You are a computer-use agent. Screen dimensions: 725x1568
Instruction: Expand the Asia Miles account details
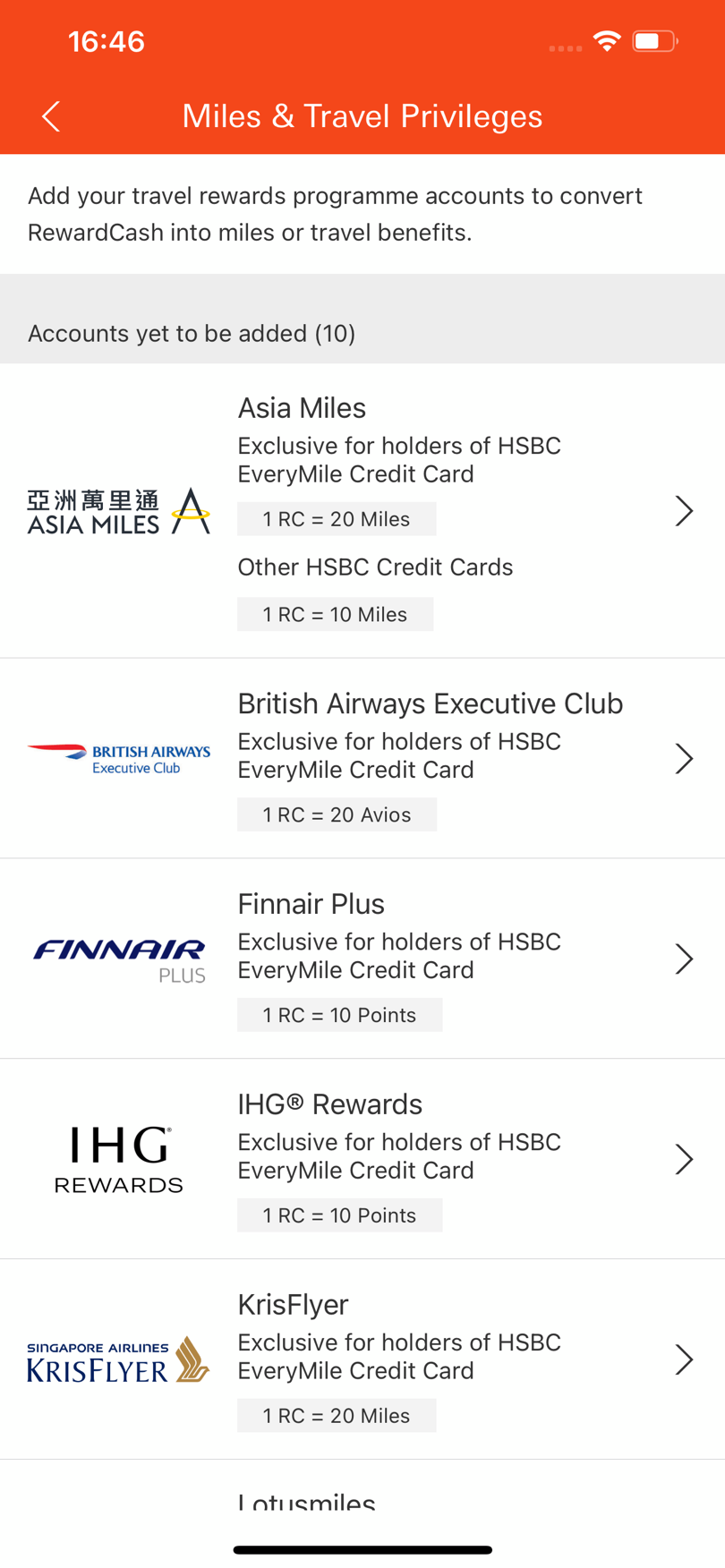click(x=684, y=511)
